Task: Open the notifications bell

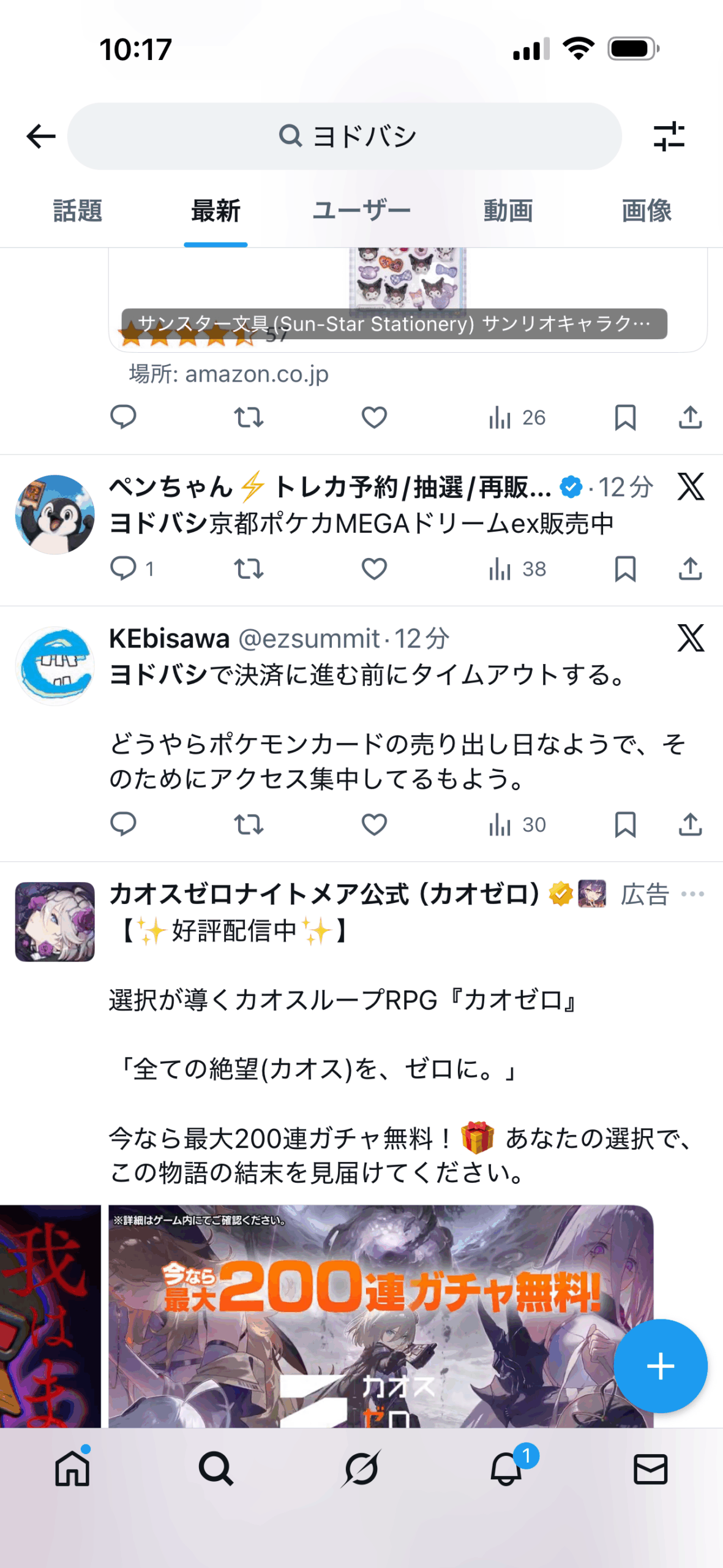Action: click(507, 1469)
